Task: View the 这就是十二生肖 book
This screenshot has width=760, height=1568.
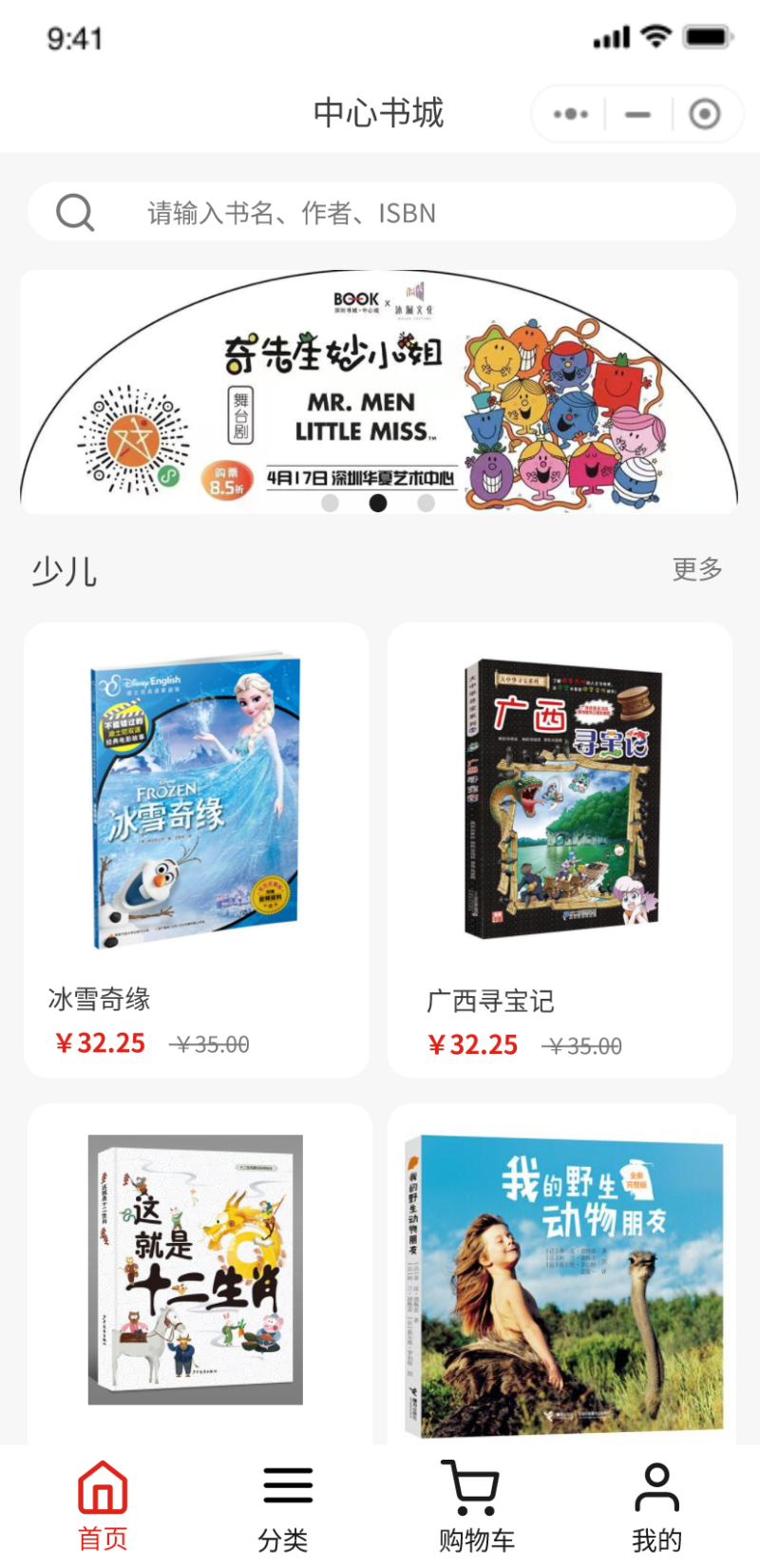Action: 196,1269
